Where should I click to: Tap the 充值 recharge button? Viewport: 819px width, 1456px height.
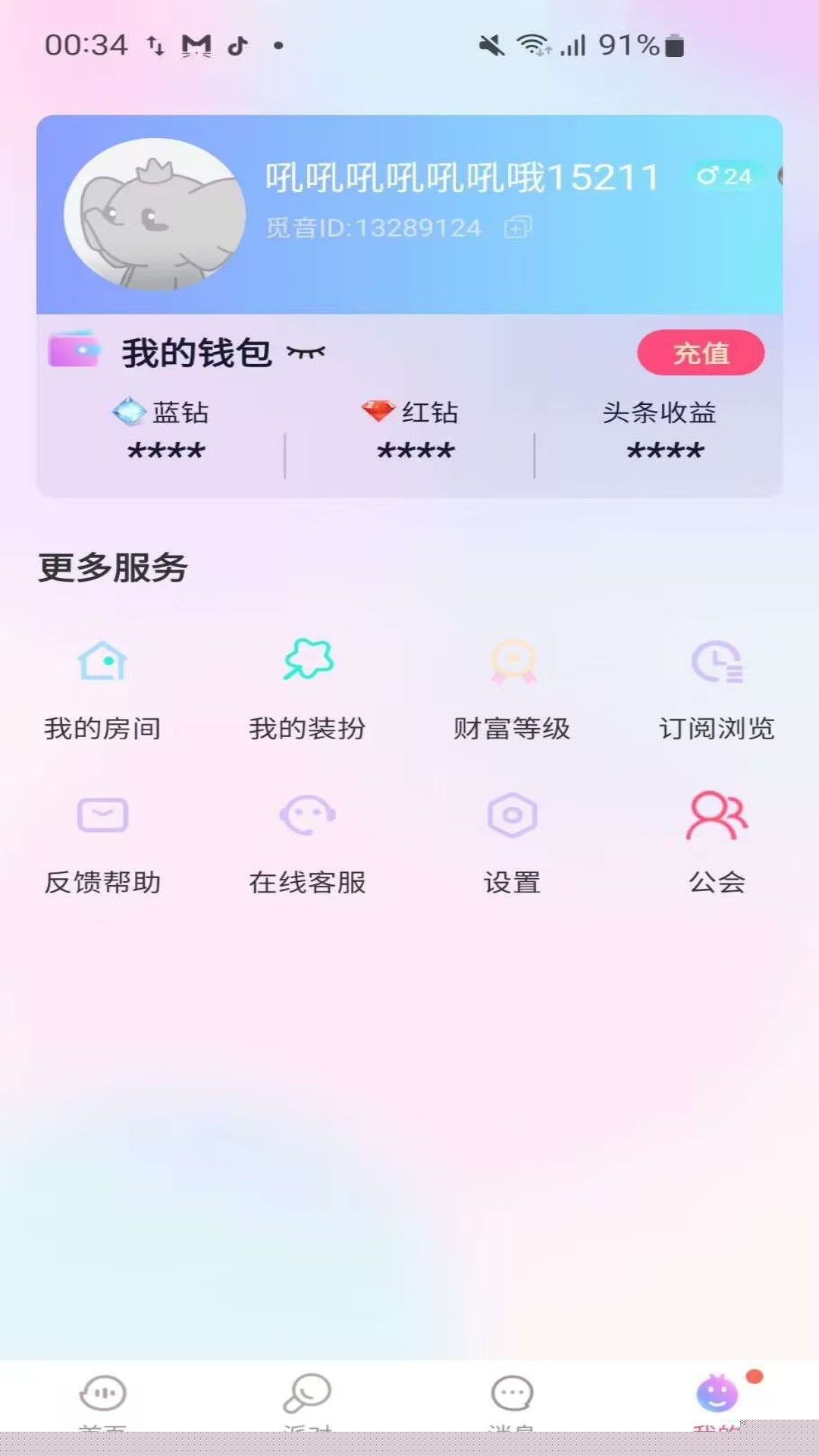pyautogui.click(x=700, y=353)
